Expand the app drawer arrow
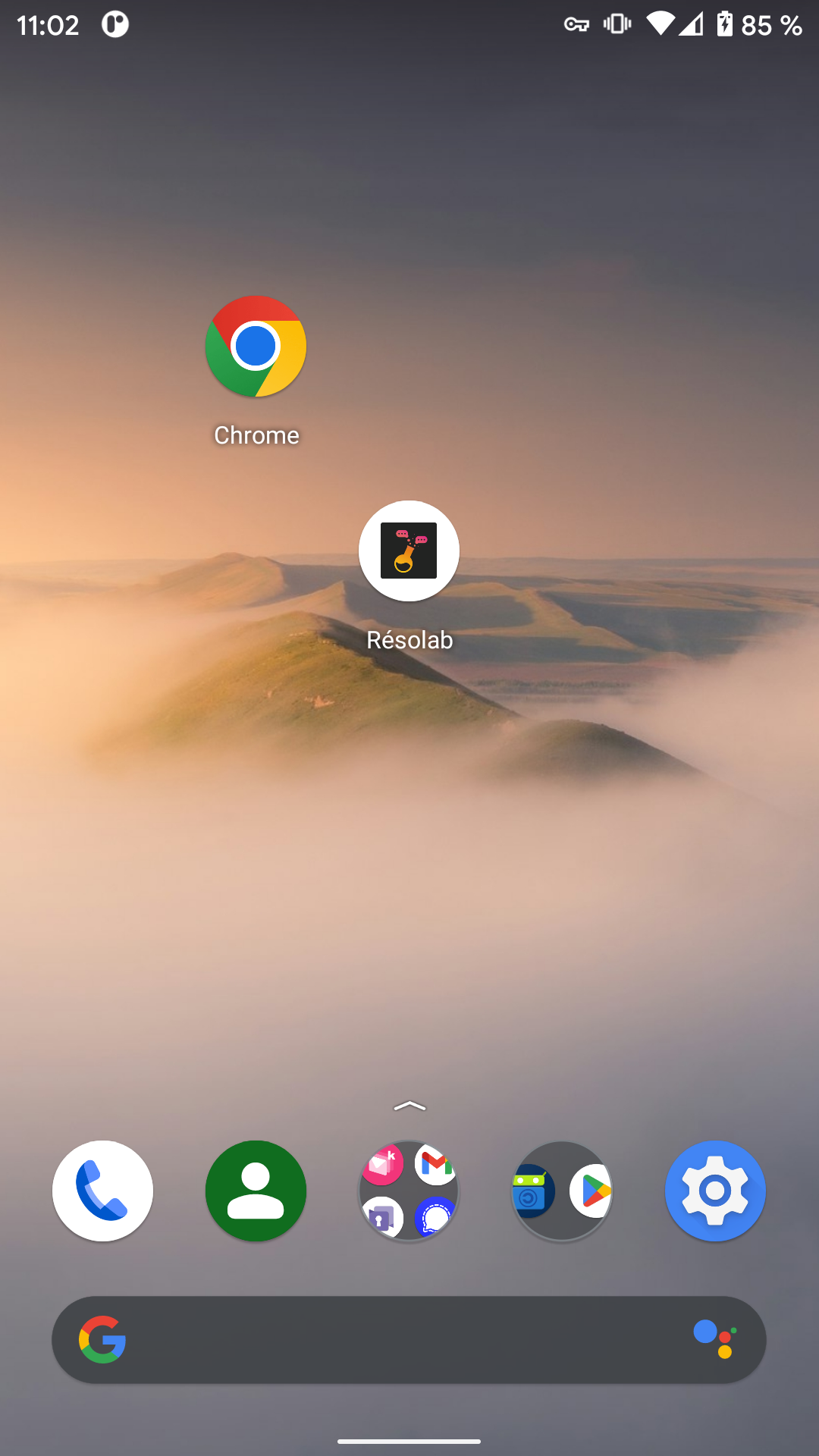Viewport: 819px width, 1456px height. click(409, 1106)
